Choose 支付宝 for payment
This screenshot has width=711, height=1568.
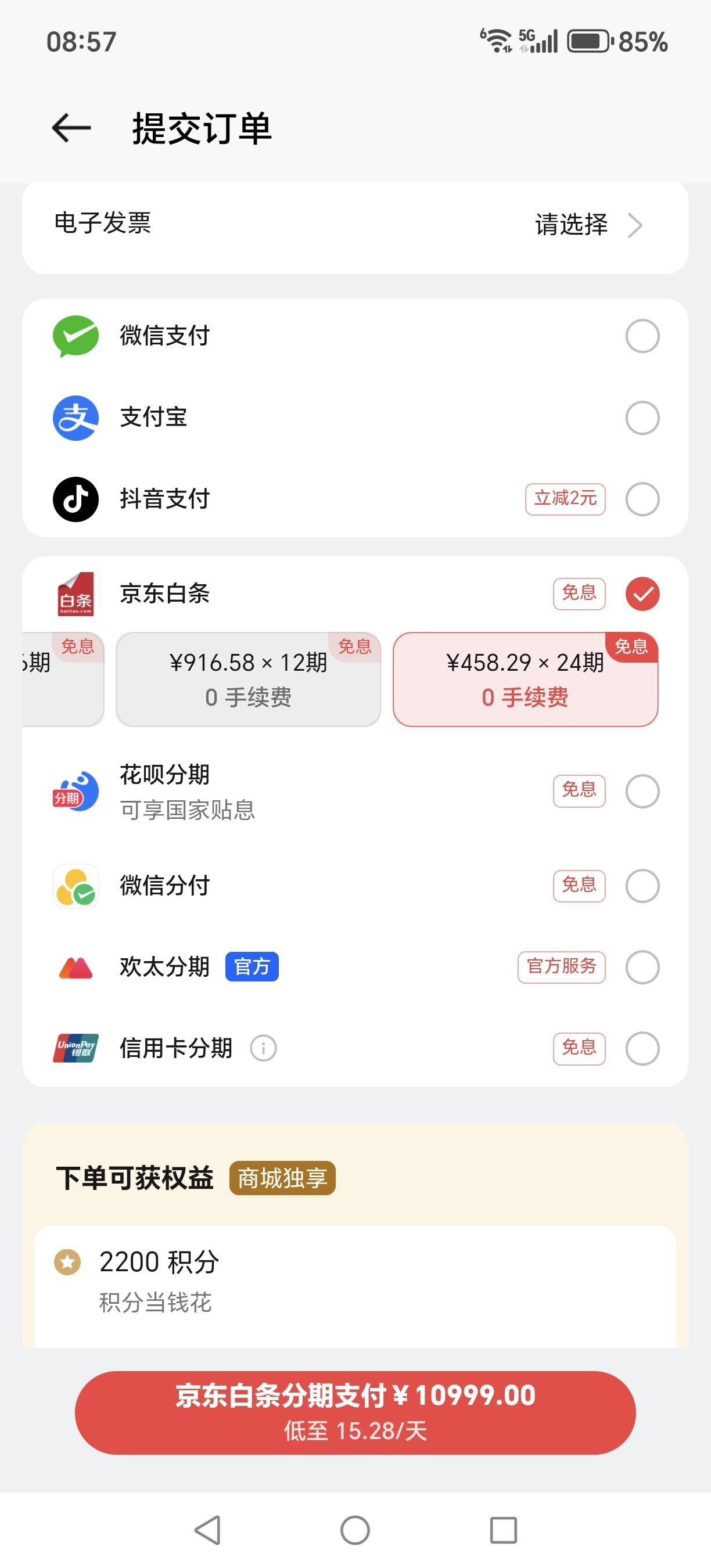pyautogui.click(x=642, y=418)
